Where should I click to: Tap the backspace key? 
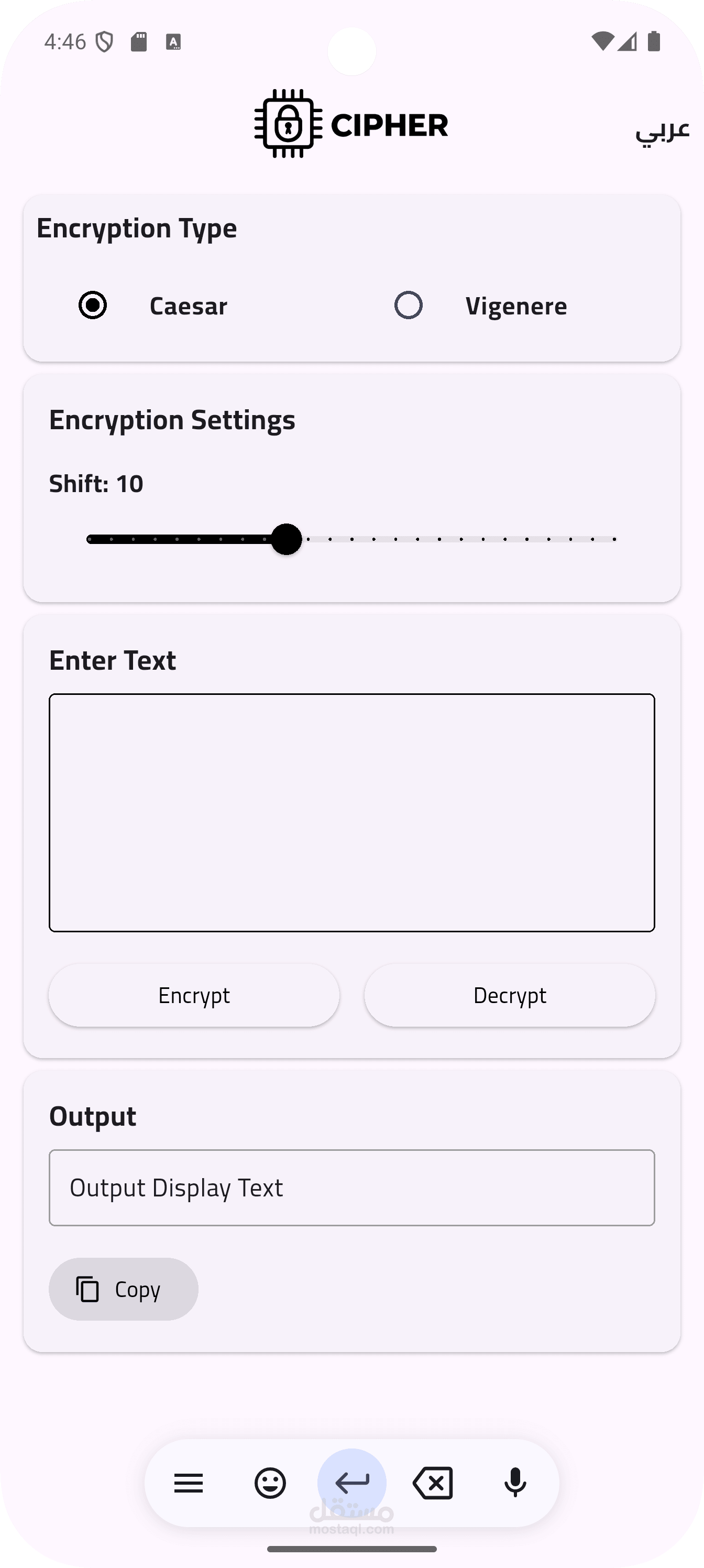point(433,1484)
